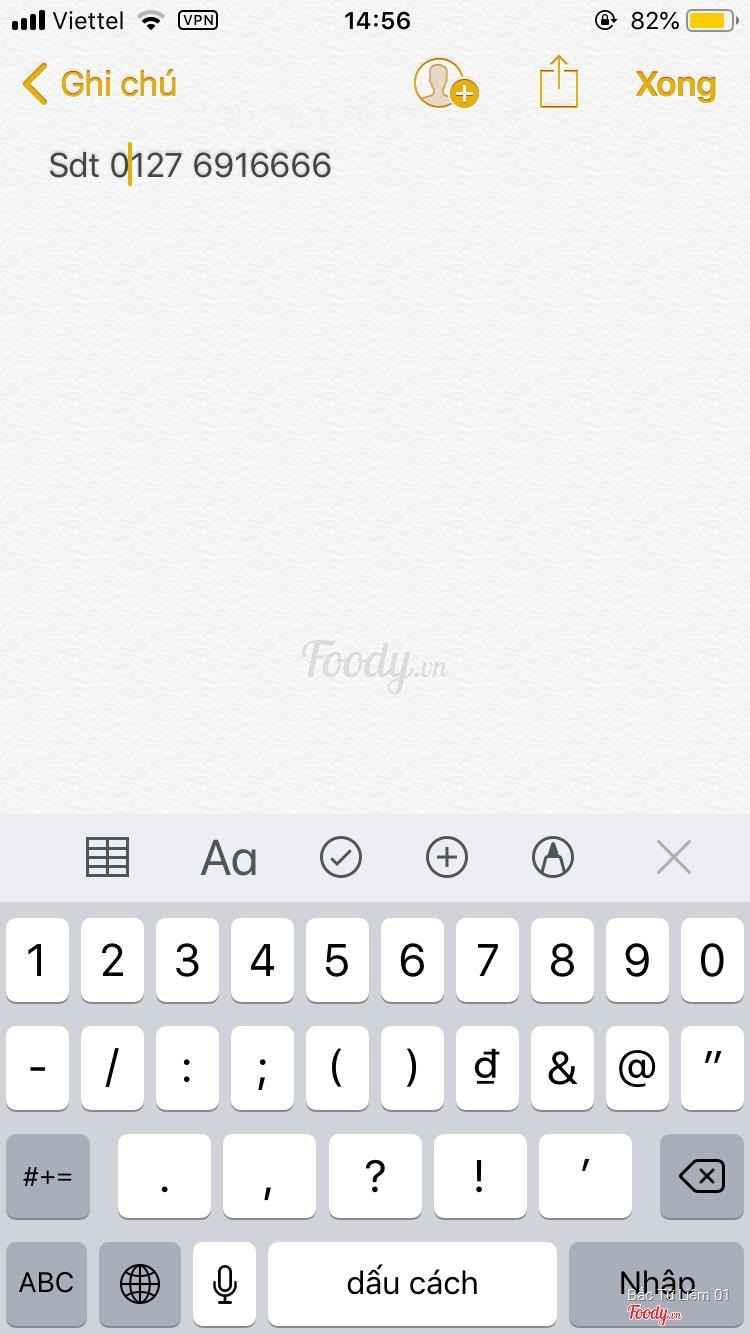Add a checklist with the checkmark icon
The width and height of the screenshot is (750, 1334).
click(x=341, y=857)
